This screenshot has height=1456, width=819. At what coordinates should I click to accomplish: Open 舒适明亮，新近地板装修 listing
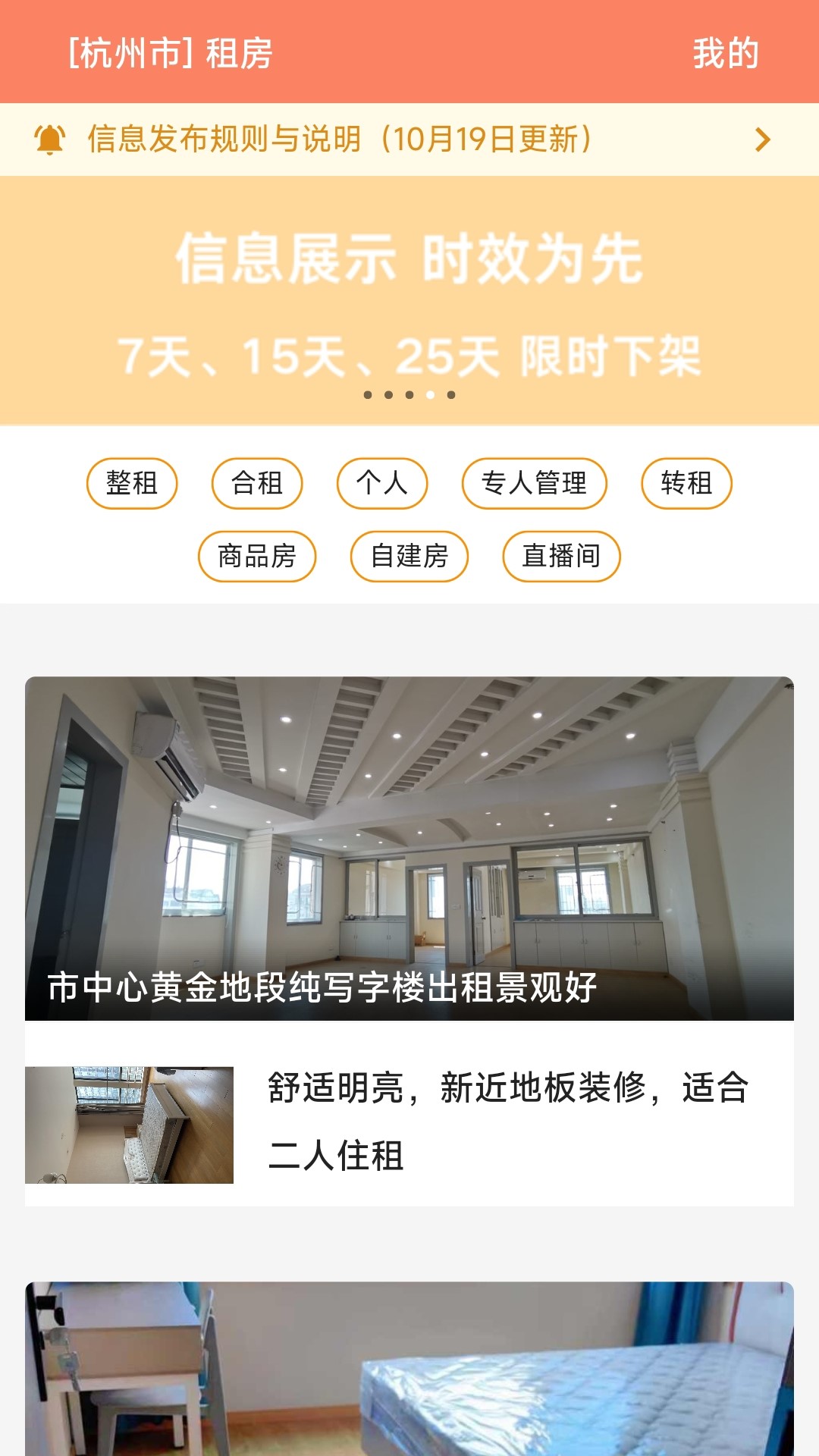(x=409, y=1124)
